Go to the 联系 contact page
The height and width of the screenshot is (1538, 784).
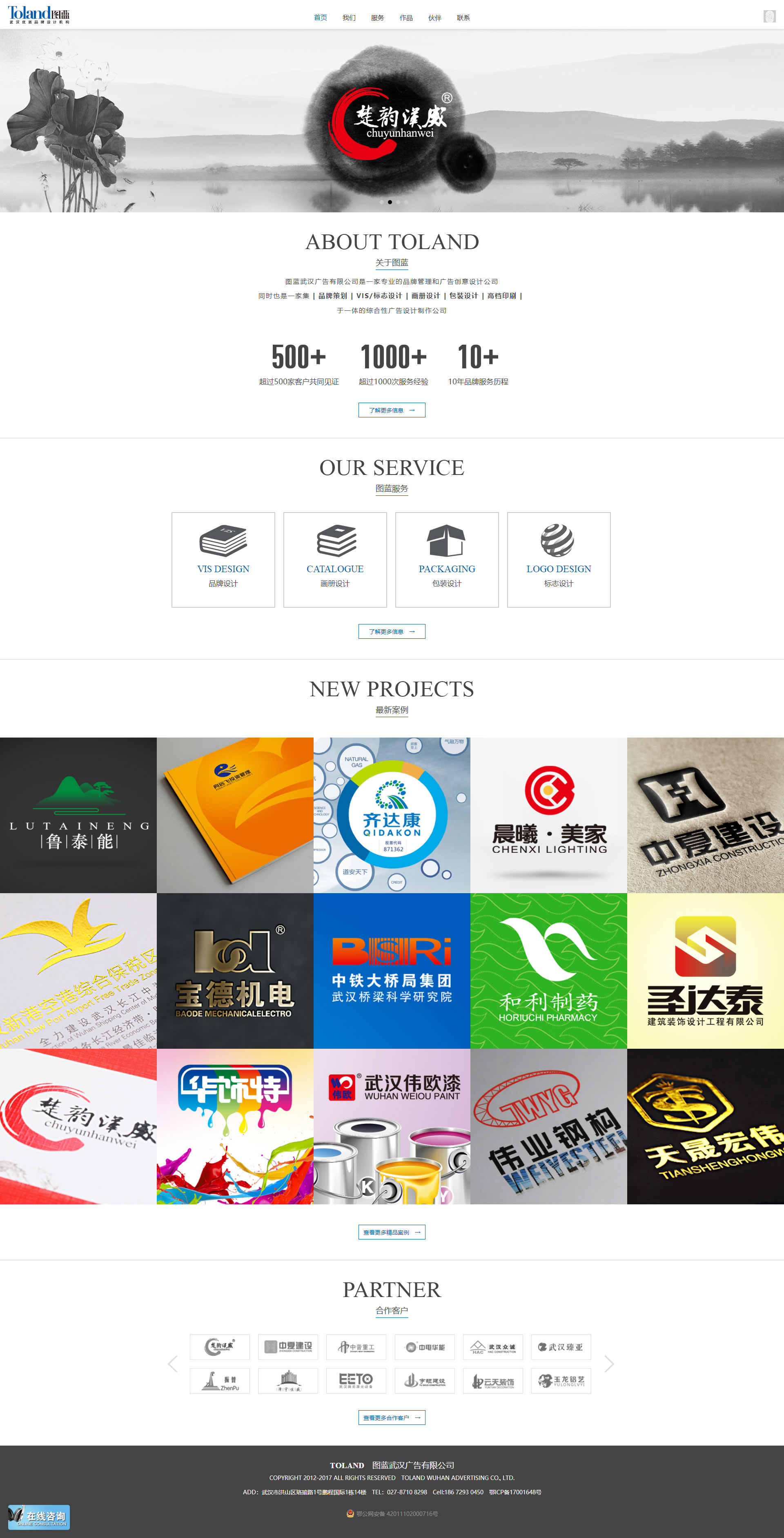[x=463, y=18]
